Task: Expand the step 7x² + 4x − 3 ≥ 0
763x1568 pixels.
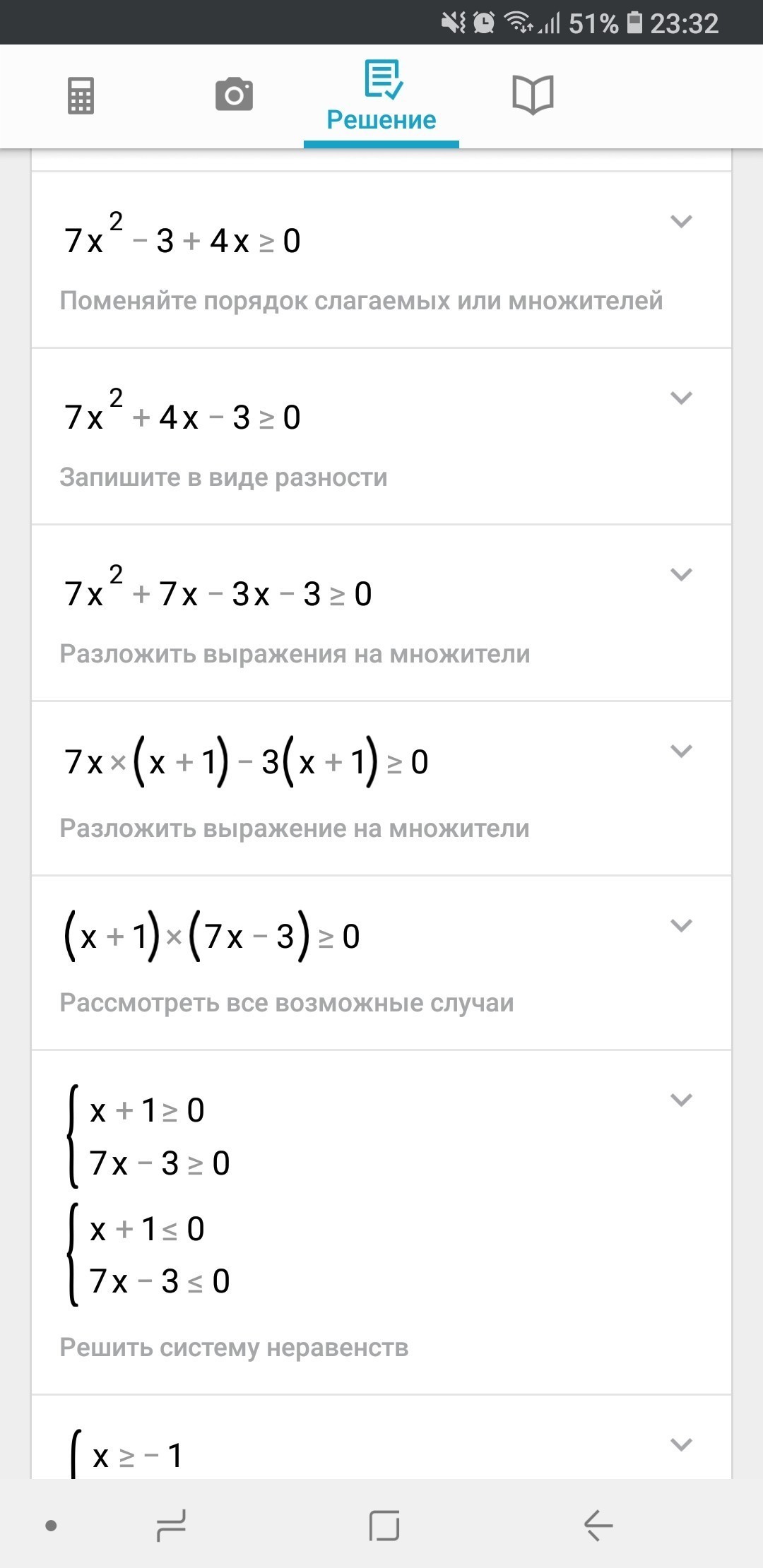Action: [681, 398]
